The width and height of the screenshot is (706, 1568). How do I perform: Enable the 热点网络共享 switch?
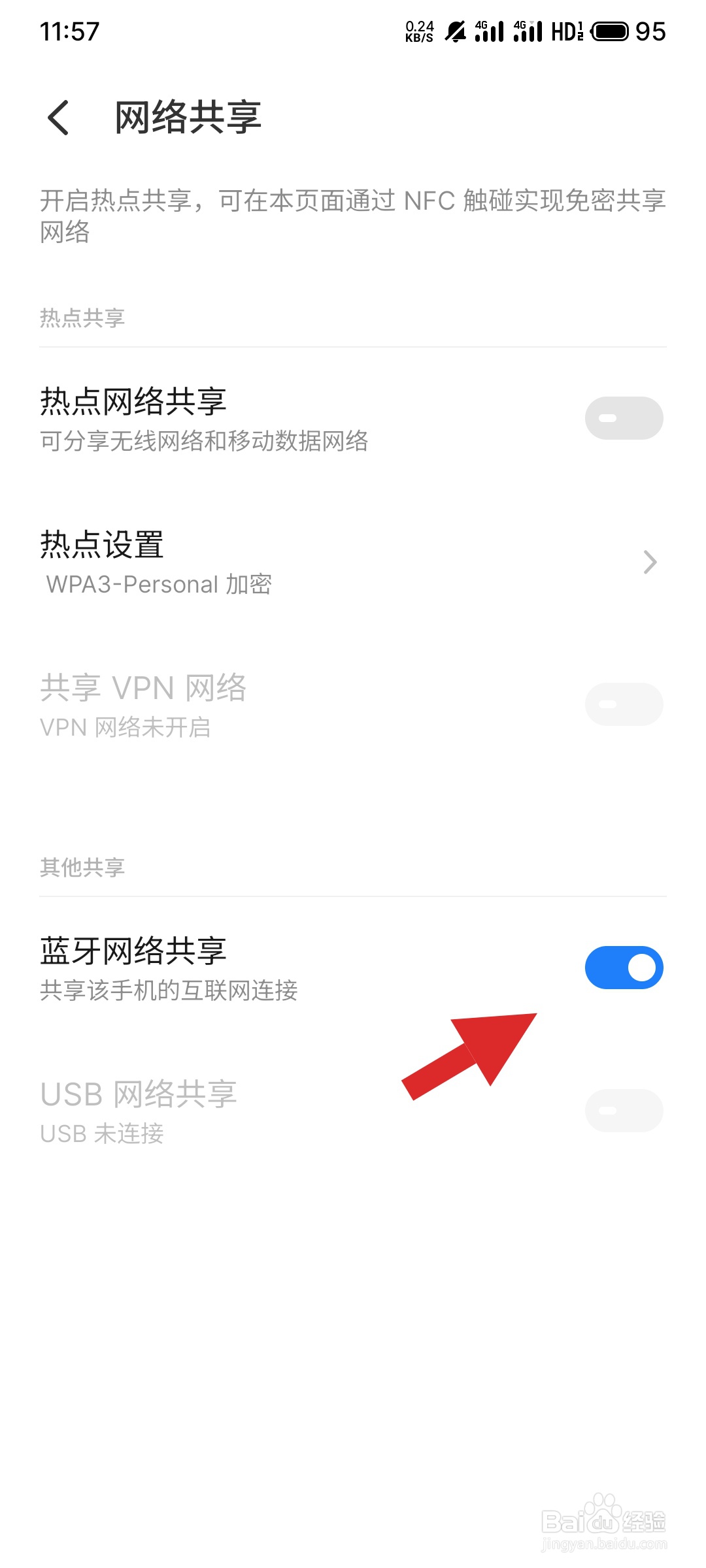(x=623, y=417)
